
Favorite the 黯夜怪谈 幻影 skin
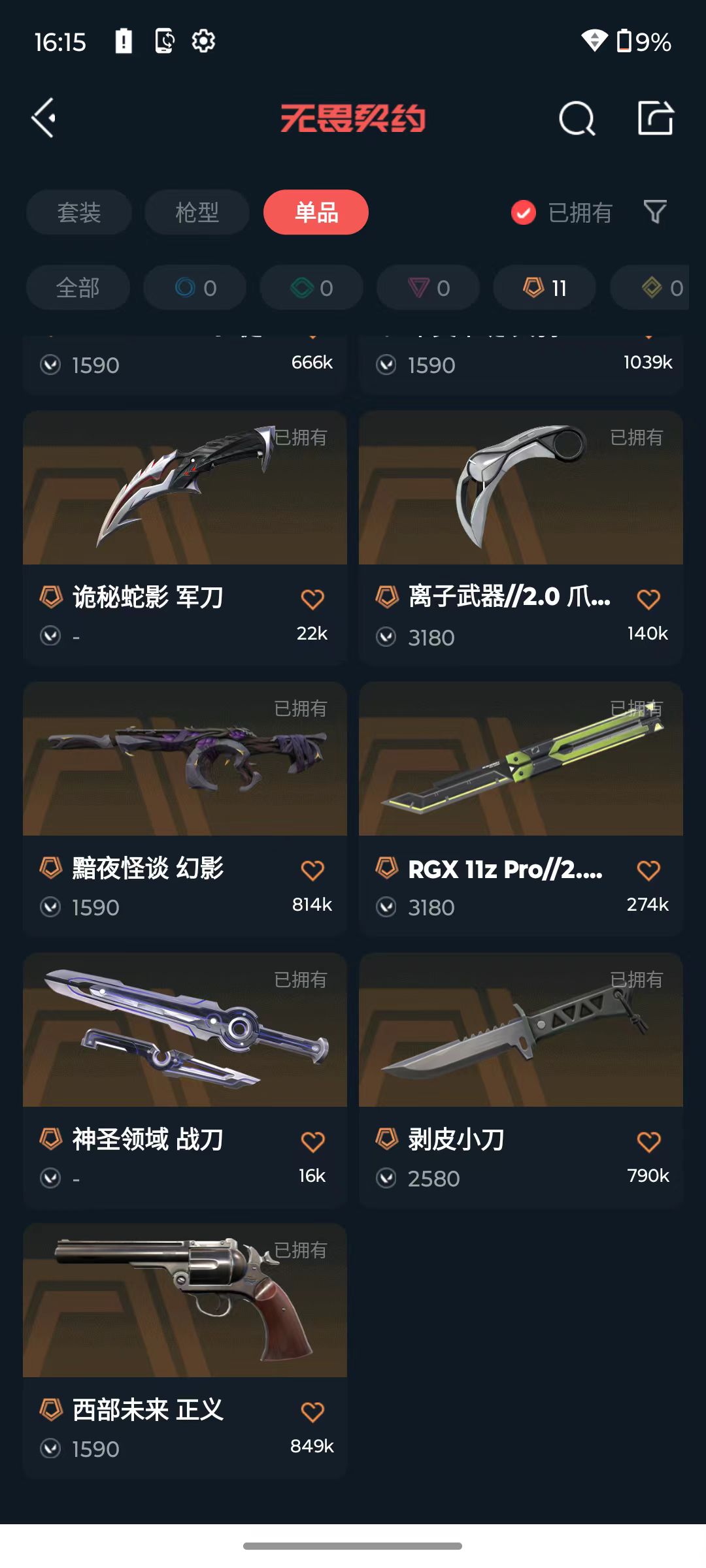pyautogui.click(x=312, y=870)
